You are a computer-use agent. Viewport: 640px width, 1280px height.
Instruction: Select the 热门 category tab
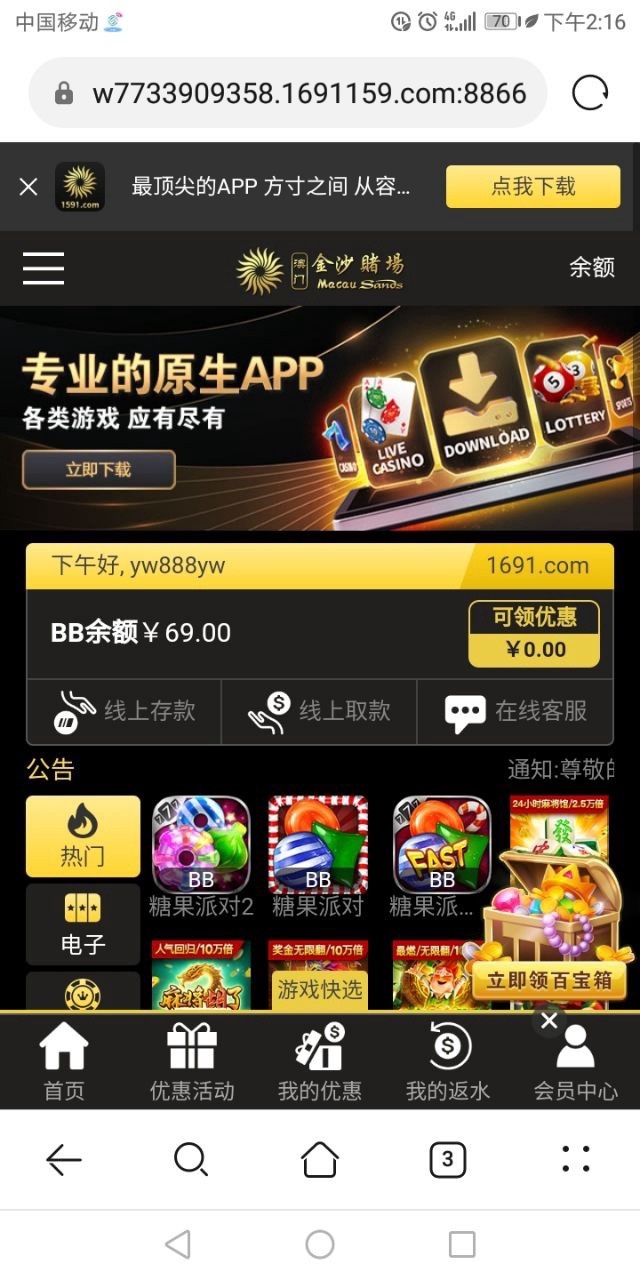point(83,836)
